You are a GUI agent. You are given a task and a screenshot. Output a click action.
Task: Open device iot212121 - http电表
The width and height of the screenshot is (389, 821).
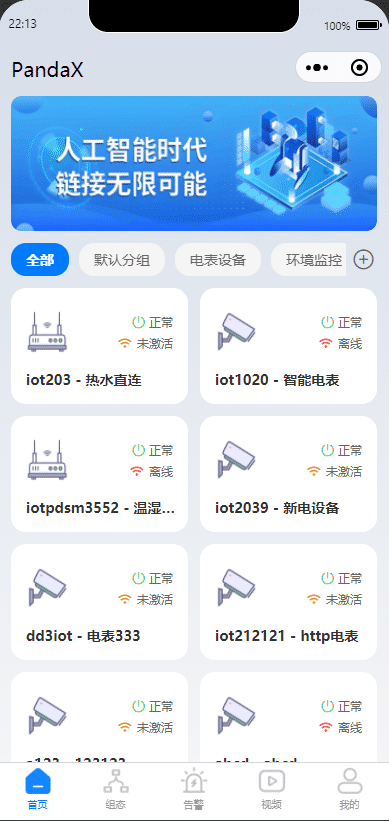tap(288, 602)
